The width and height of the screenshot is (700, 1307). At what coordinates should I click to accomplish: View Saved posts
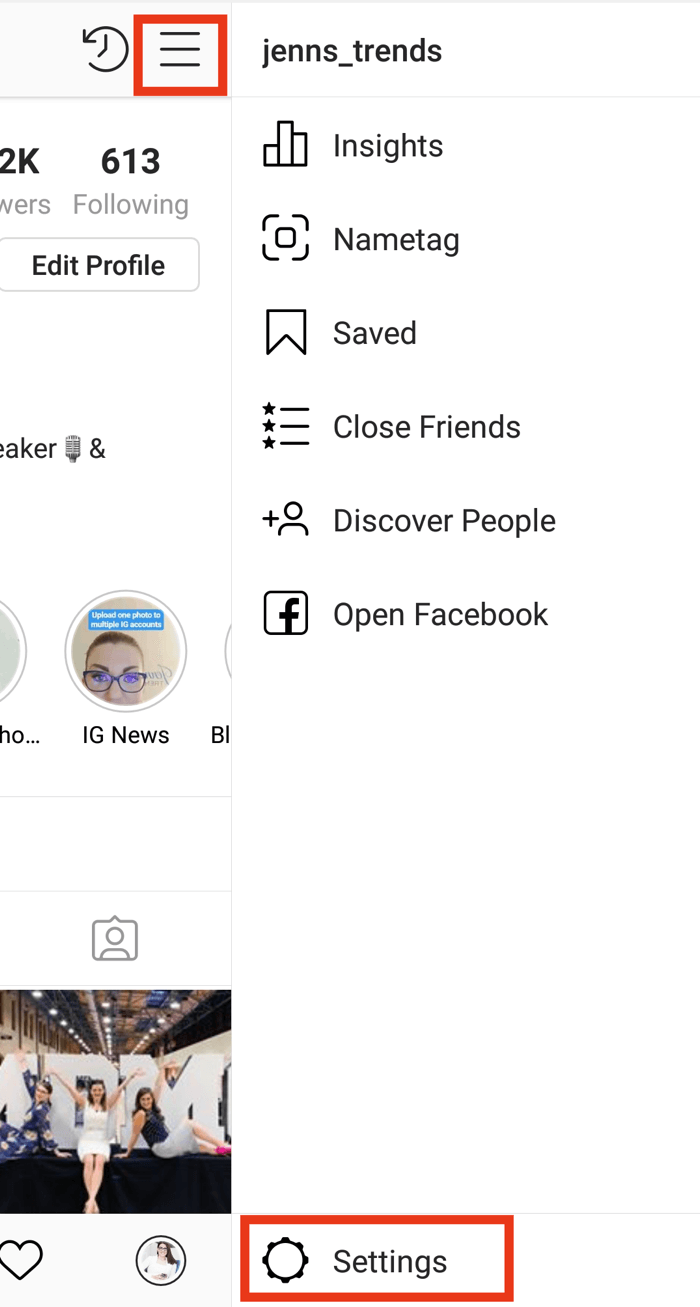(374, 333)
